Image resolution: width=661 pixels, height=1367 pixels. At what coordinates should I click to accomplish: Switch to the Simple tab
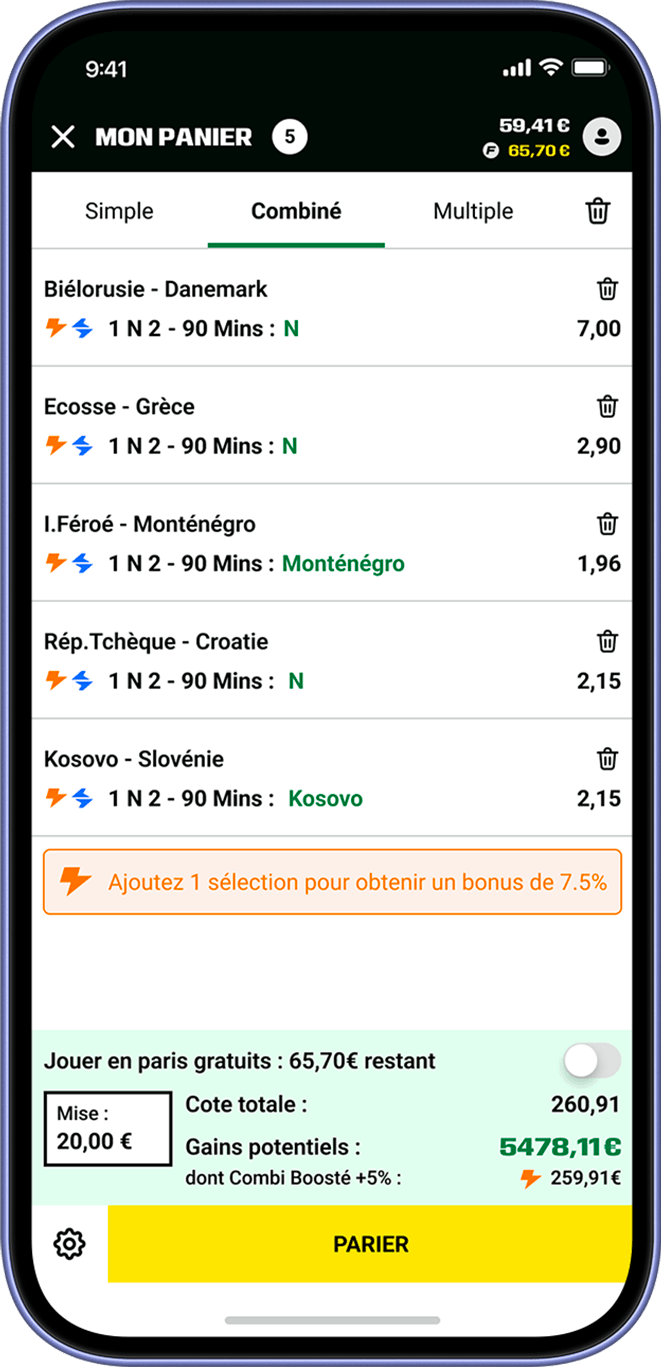coord(119,211)
